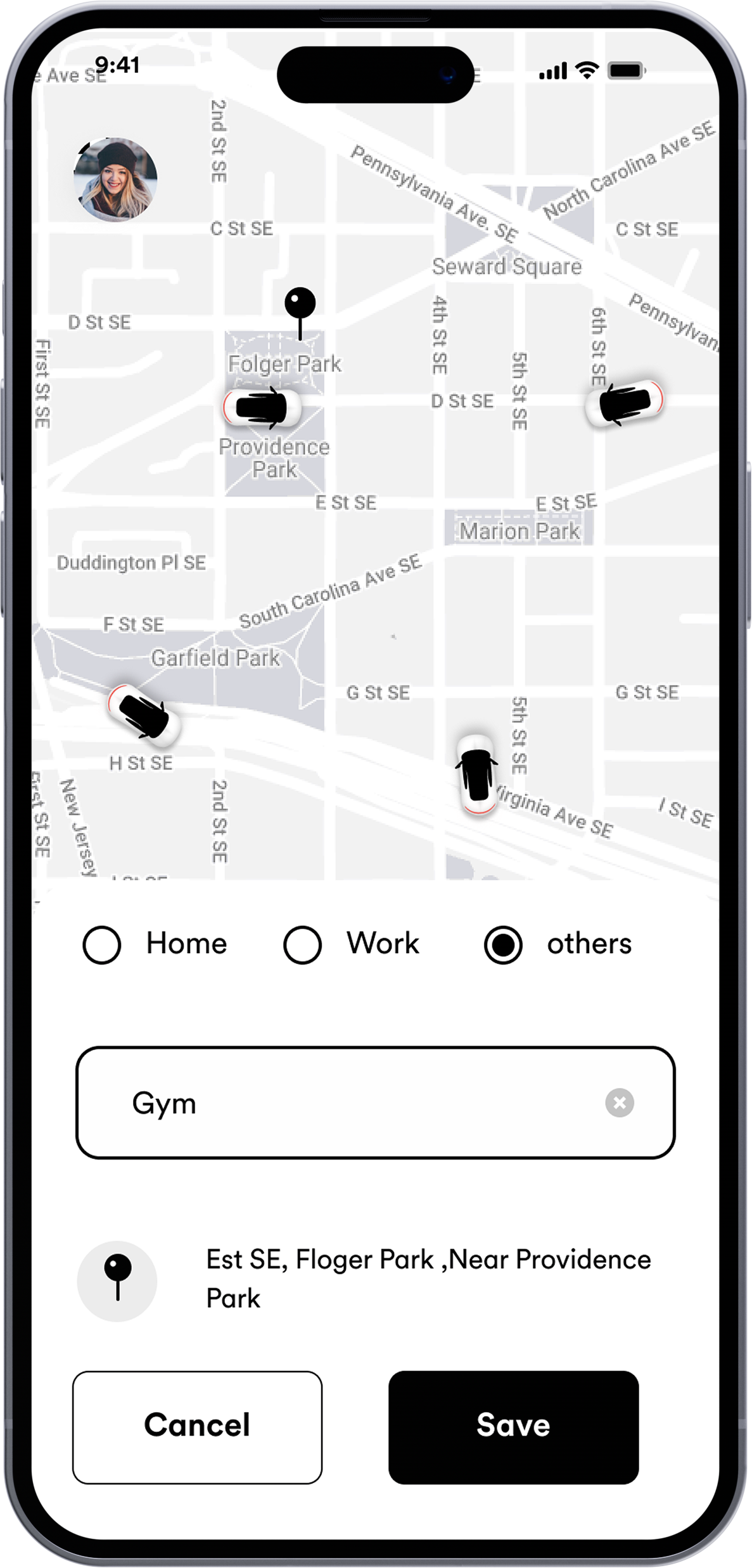Edit the Gym label text field

pyautogui.click(x=355, y=1103)
